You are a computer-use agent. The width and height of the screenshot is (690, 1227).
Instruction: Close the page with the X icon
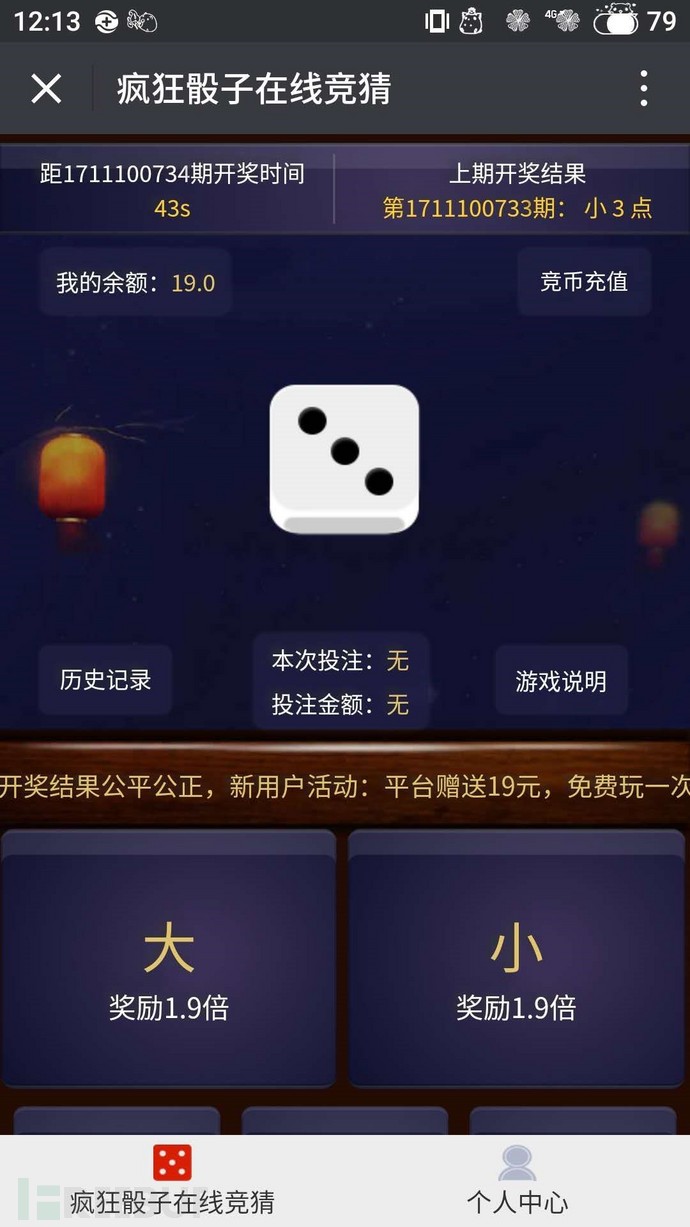pos(46,89)
